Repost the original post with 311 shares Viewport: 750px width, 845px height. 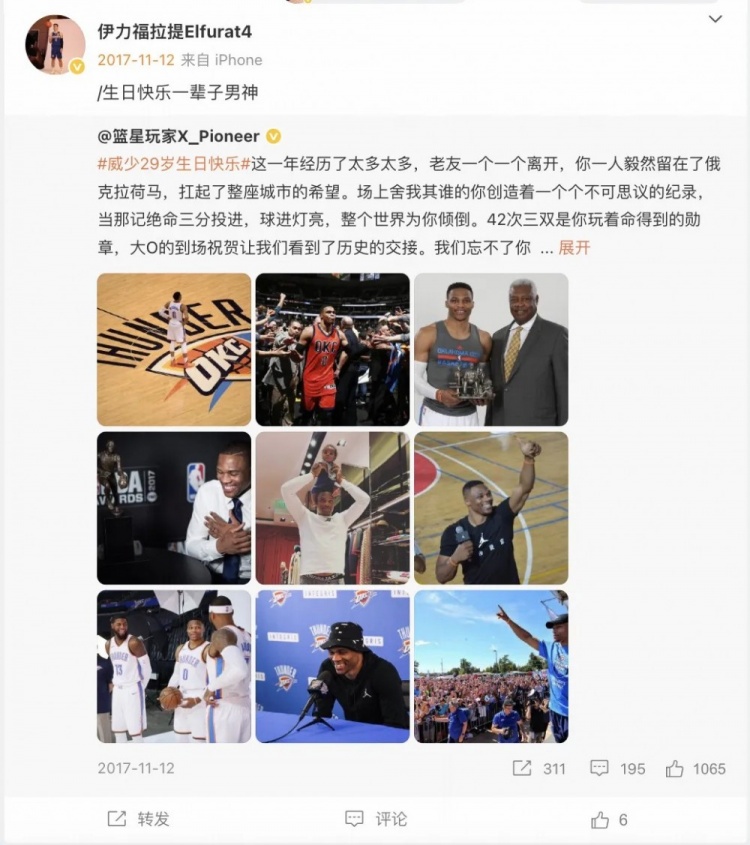tap(539, 769)
